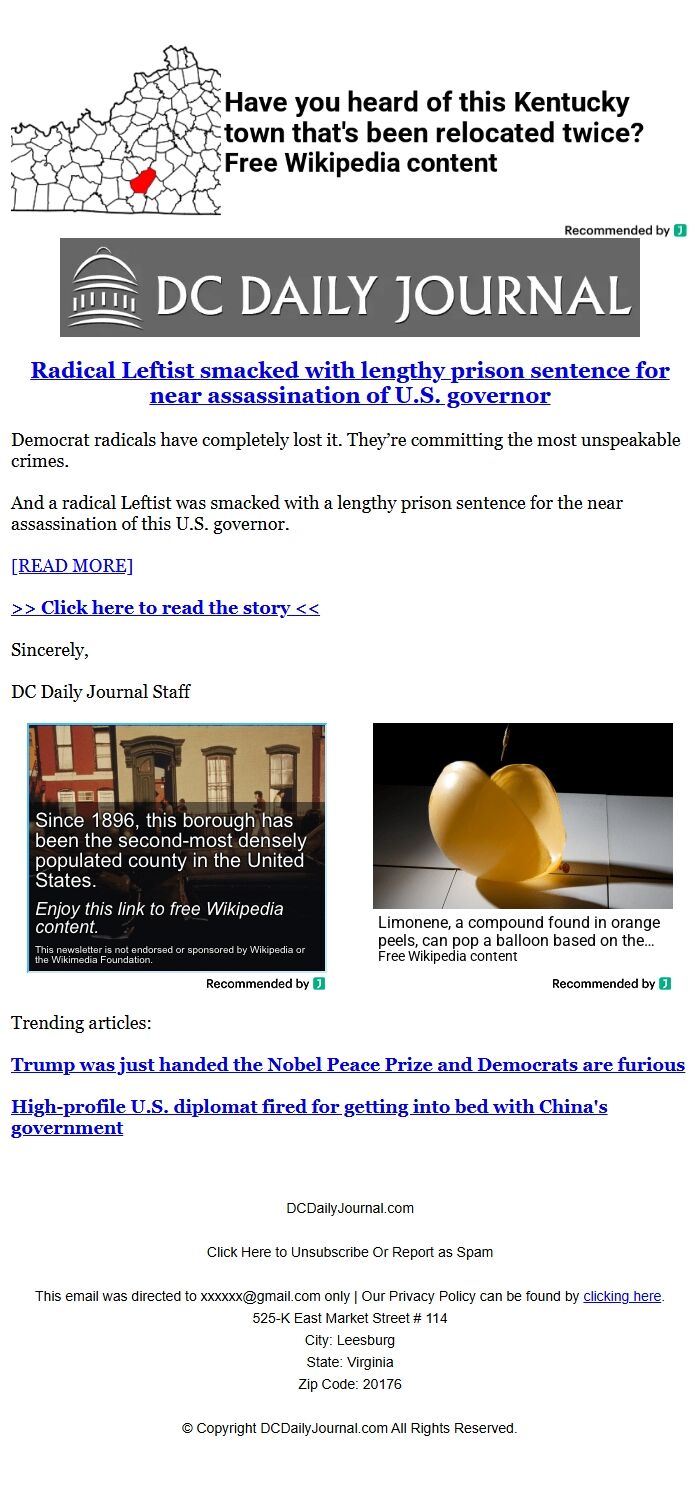The image size is (700, 1485).
Task: Tap Click Here to Unsubscribe or Report Spam
Action: coord(350,1252)
